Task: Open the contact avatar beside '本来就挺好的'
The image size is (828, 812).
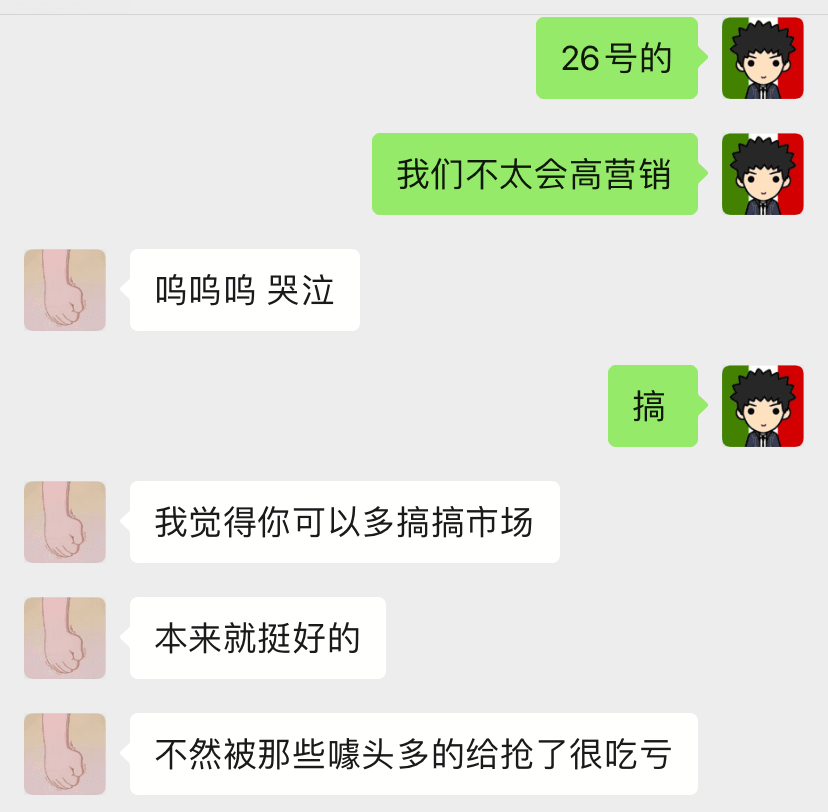Action: [x=65, y=638]
